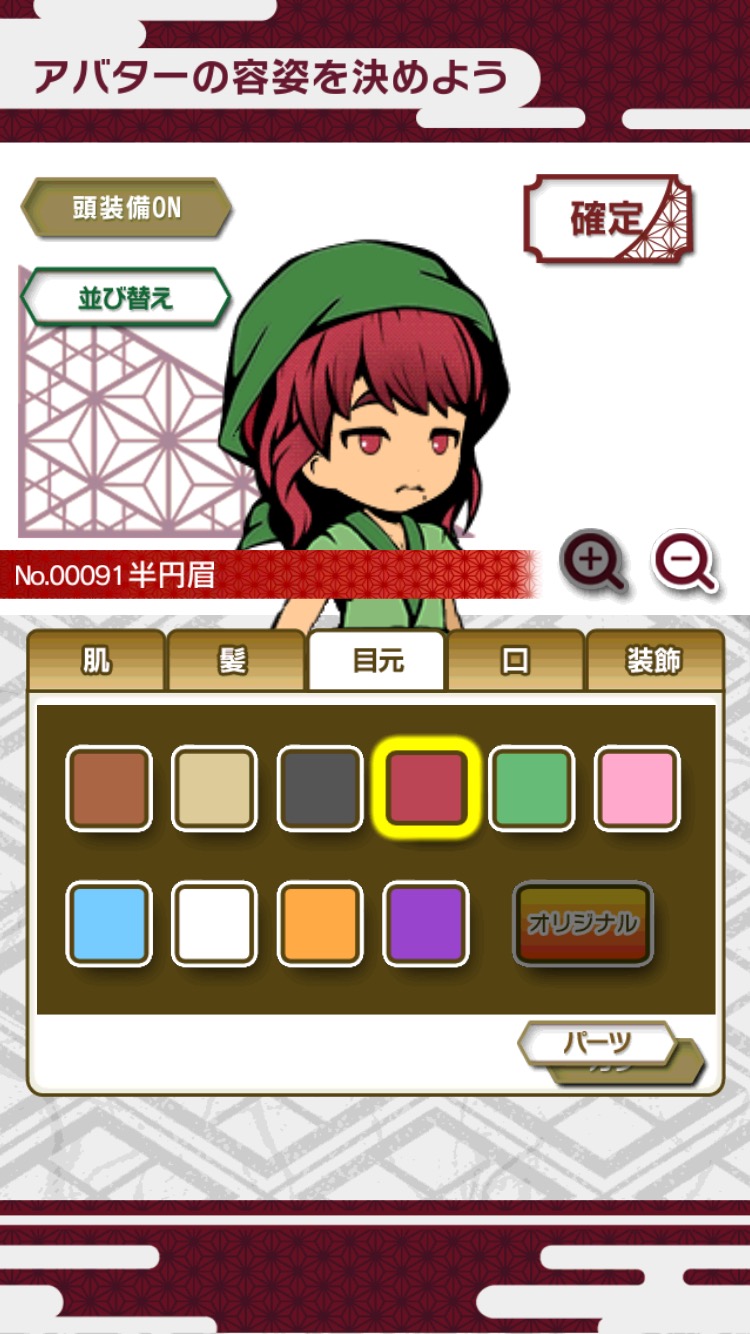Screen dimensions: 750x1334
Task: Apply the orange color swatch
Action: pyautogui.click(x=320, y=924)
